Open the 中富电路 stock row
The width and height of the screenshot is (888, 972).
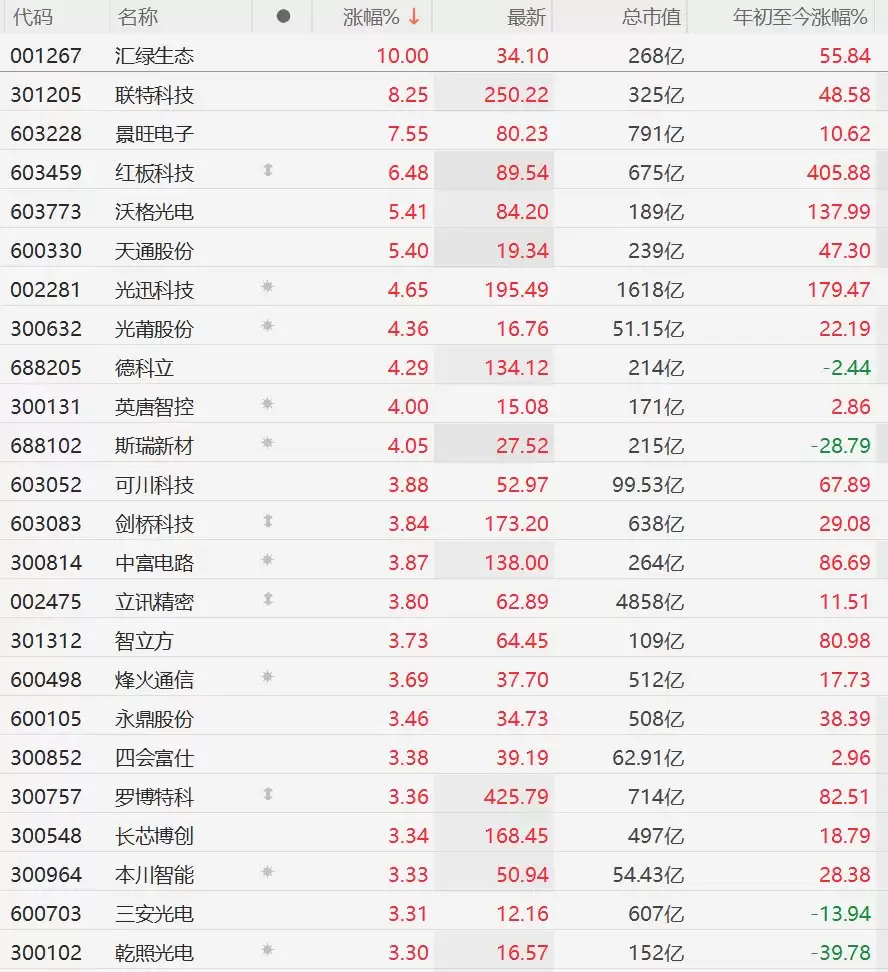point(444,562)
